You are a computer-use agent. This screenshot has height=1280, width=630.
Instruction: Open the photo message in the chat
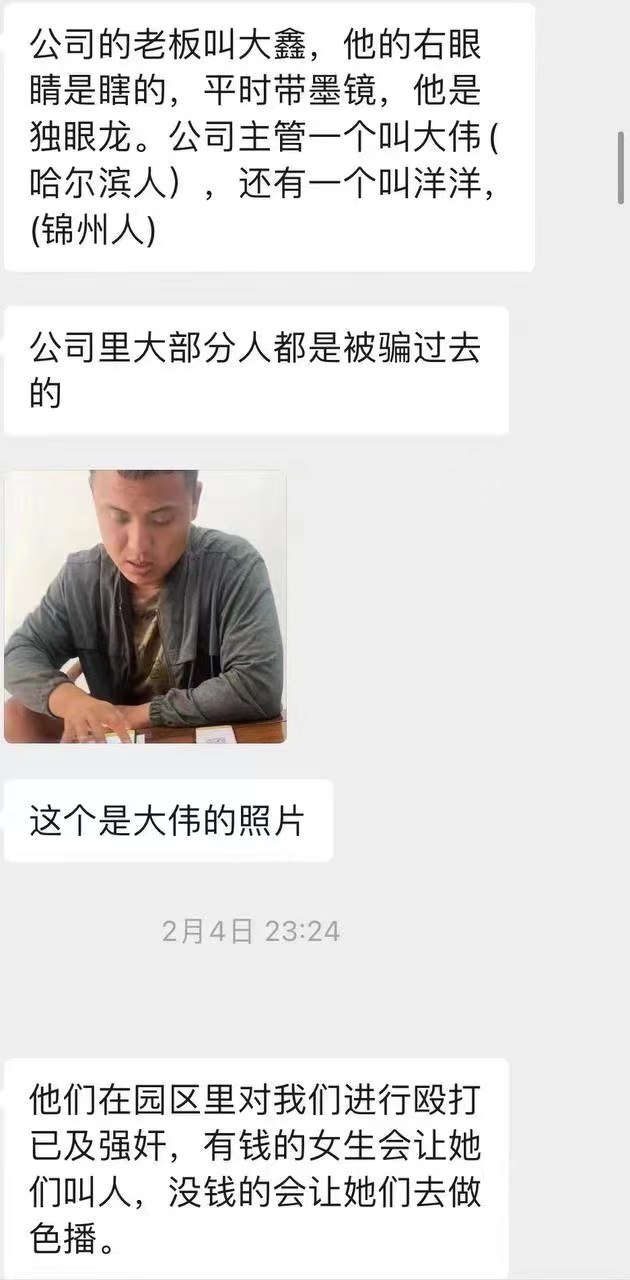tap(145, 607)
